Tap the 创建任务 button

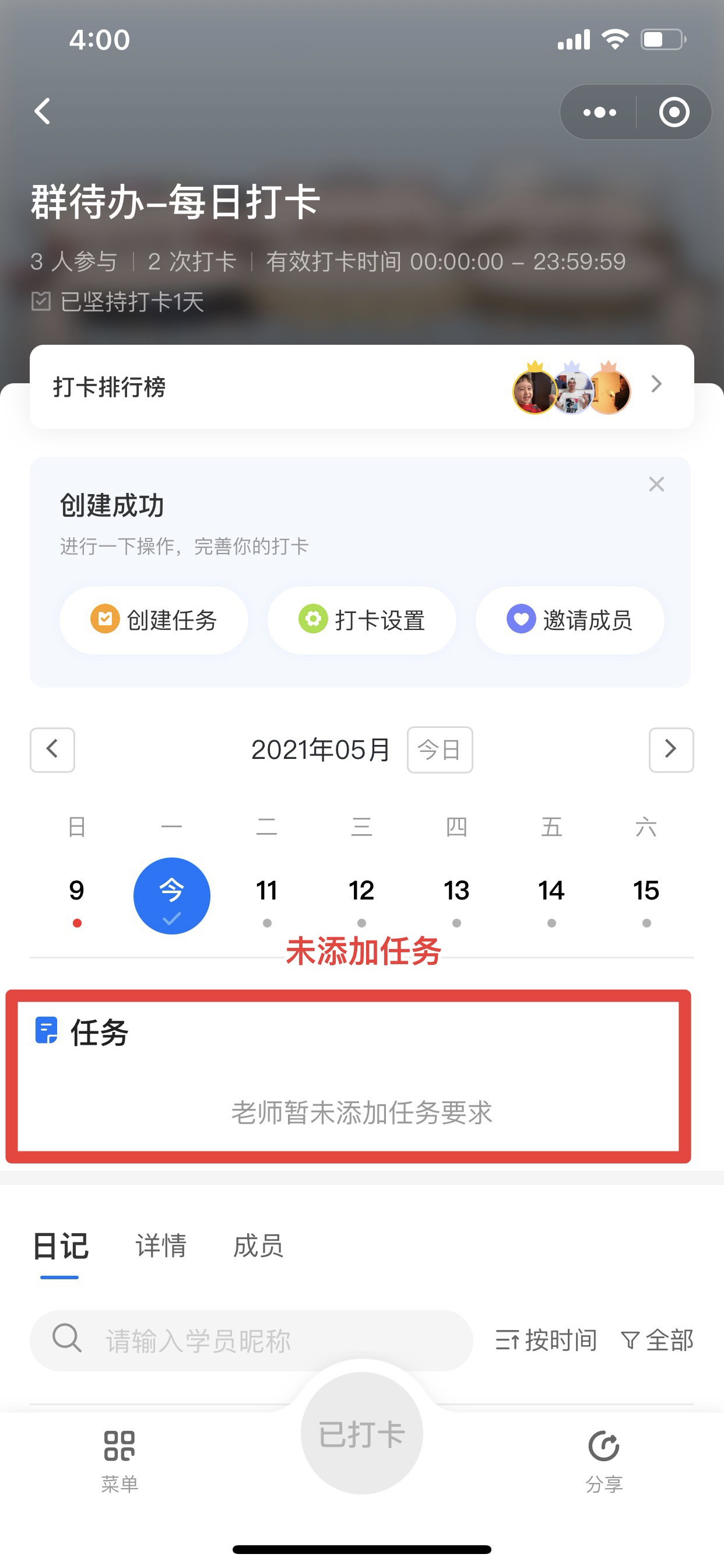(154, 620)
